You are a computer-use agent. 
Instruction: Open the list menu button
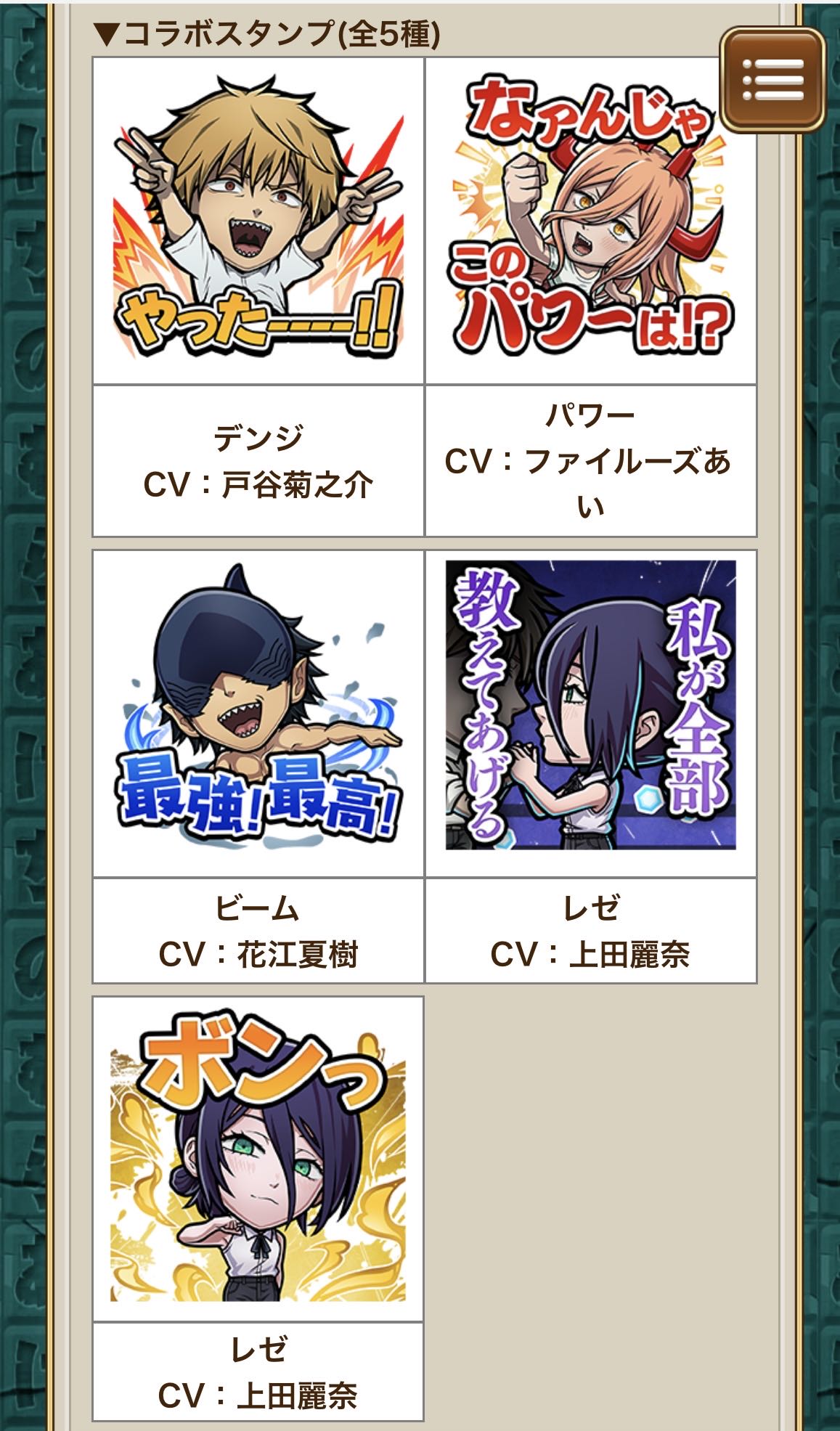pos(773,80)
